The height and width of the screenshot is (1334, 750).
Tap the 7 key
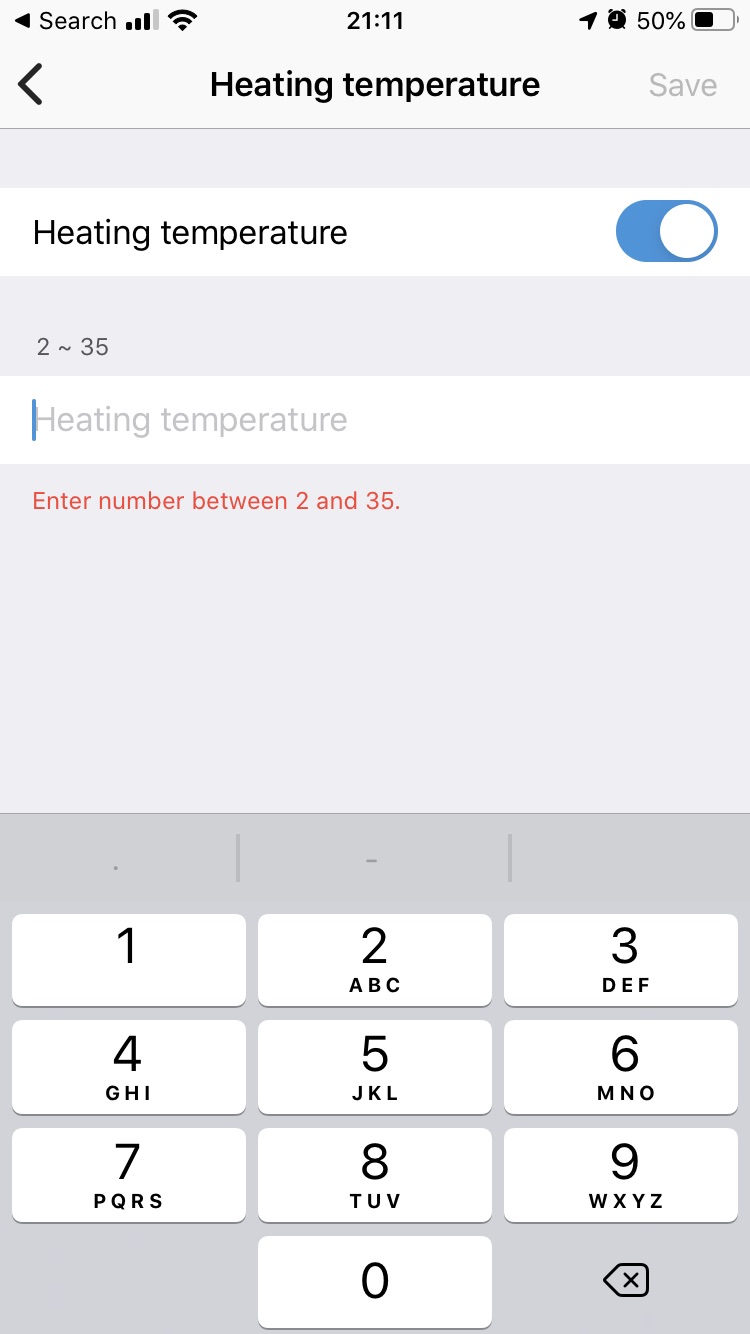point(129,1175)
